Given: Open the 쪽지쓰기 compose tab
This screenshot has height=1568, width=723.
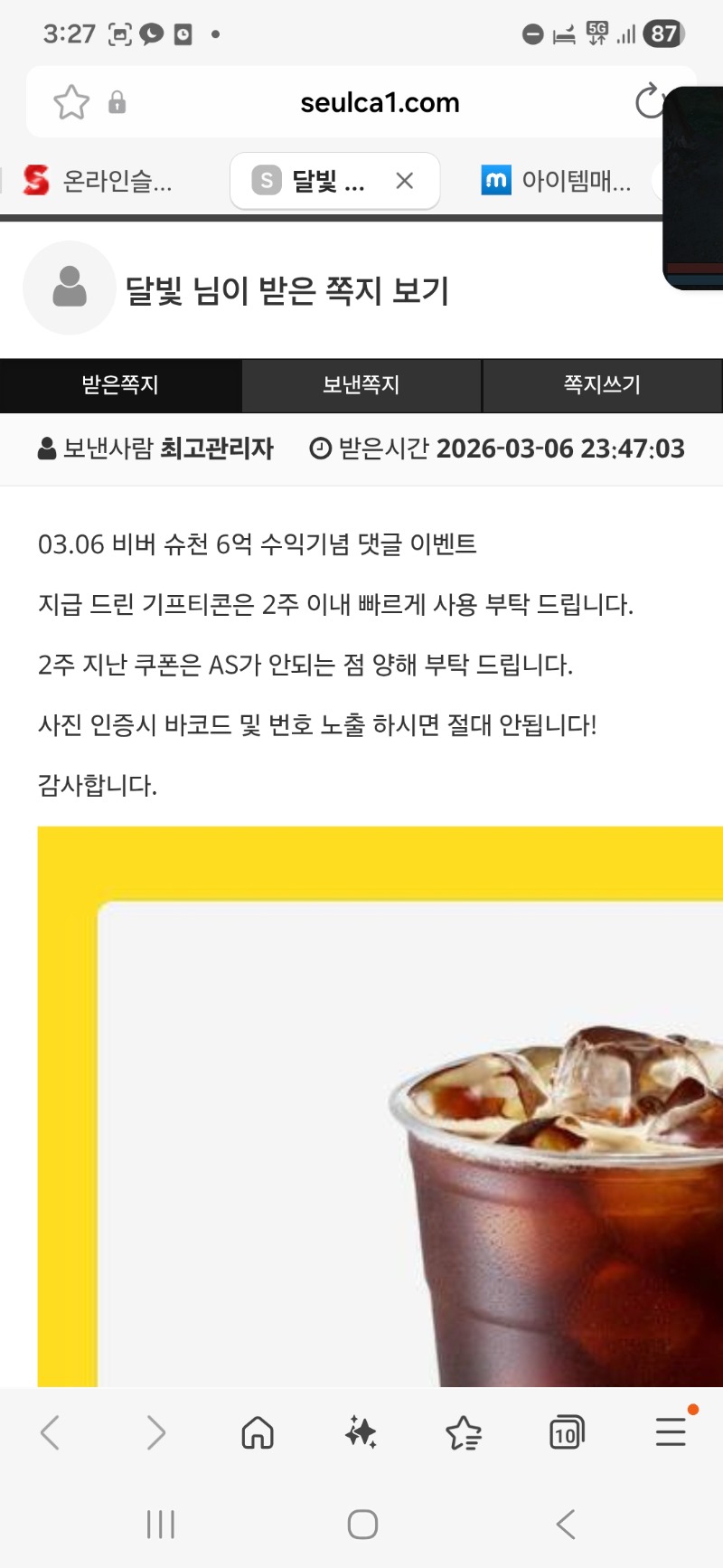Looking at the screenshot, I should (x=602, y=385).
